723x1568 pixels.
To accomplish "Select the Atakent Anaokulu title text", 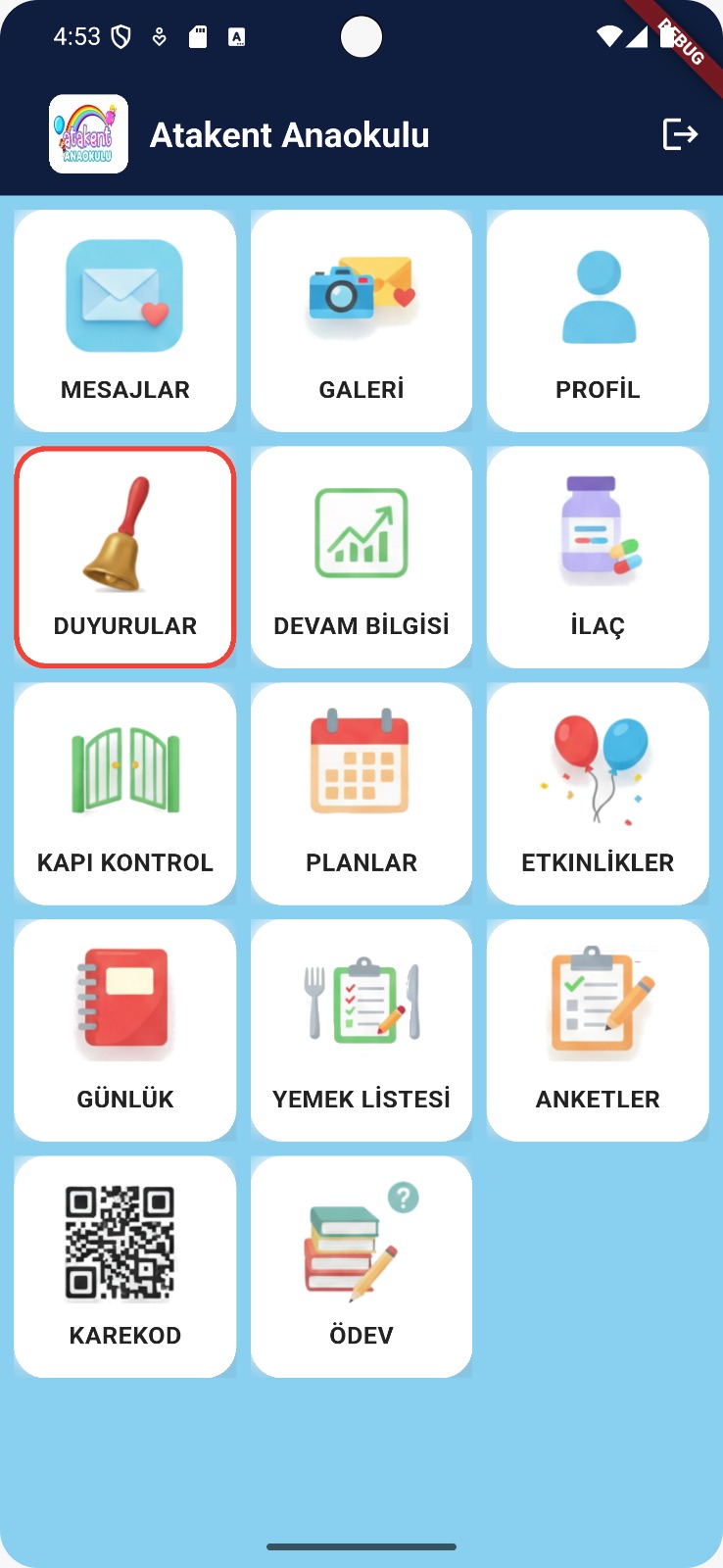I will tap(289, 134).
